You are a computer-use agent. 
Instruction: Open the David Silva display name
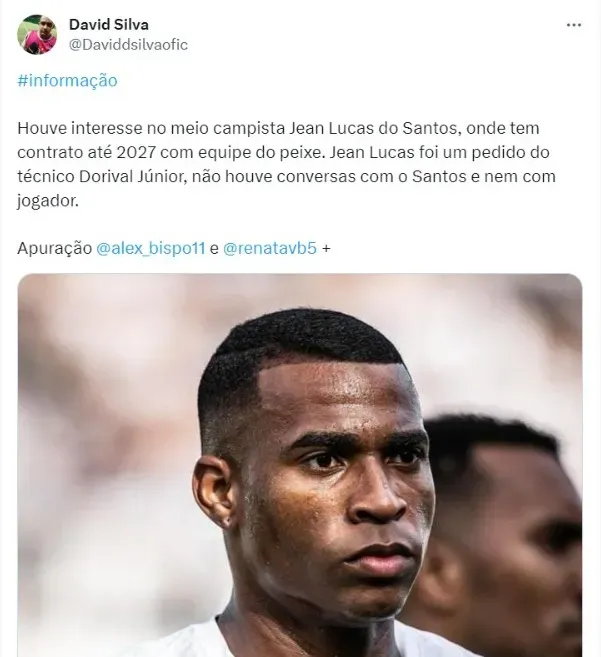pyautogui.click(x=108, y=24)
